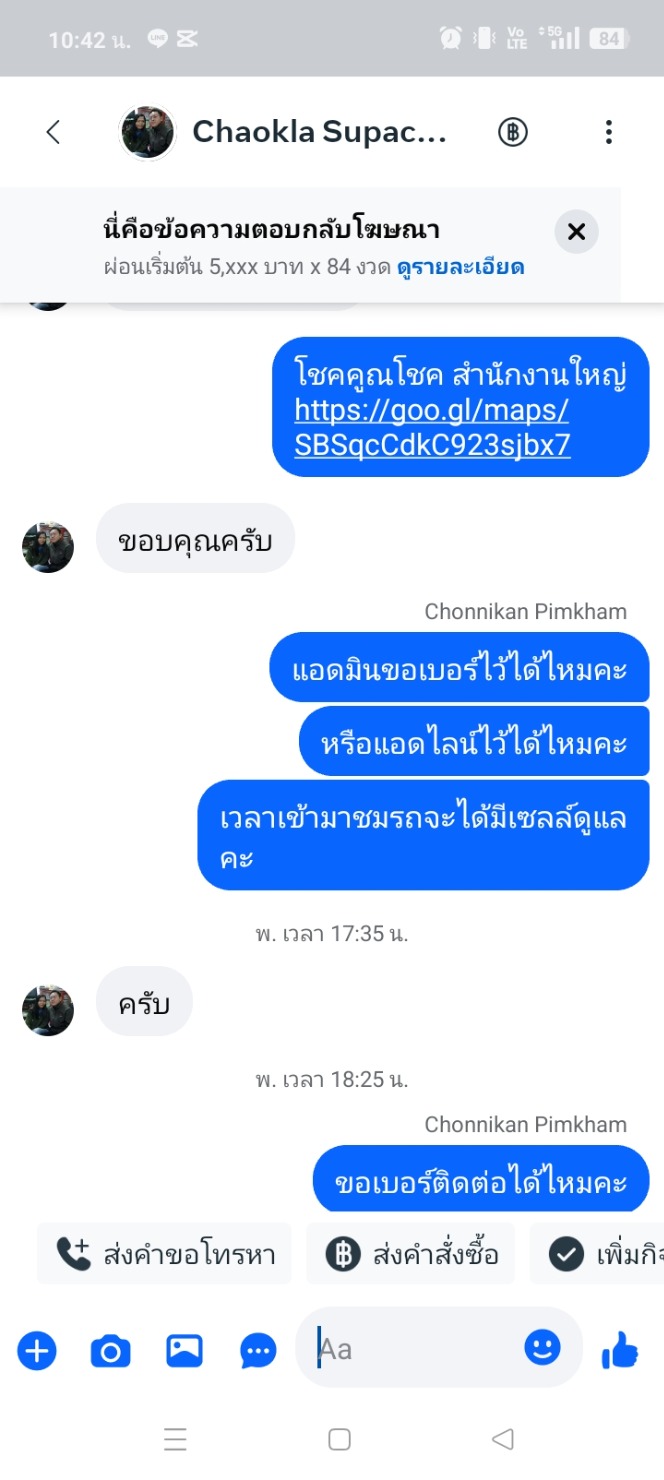Open ดูรายละเอียด link in banner
This screenshot has width=664, height=1480.
[460, 267]
